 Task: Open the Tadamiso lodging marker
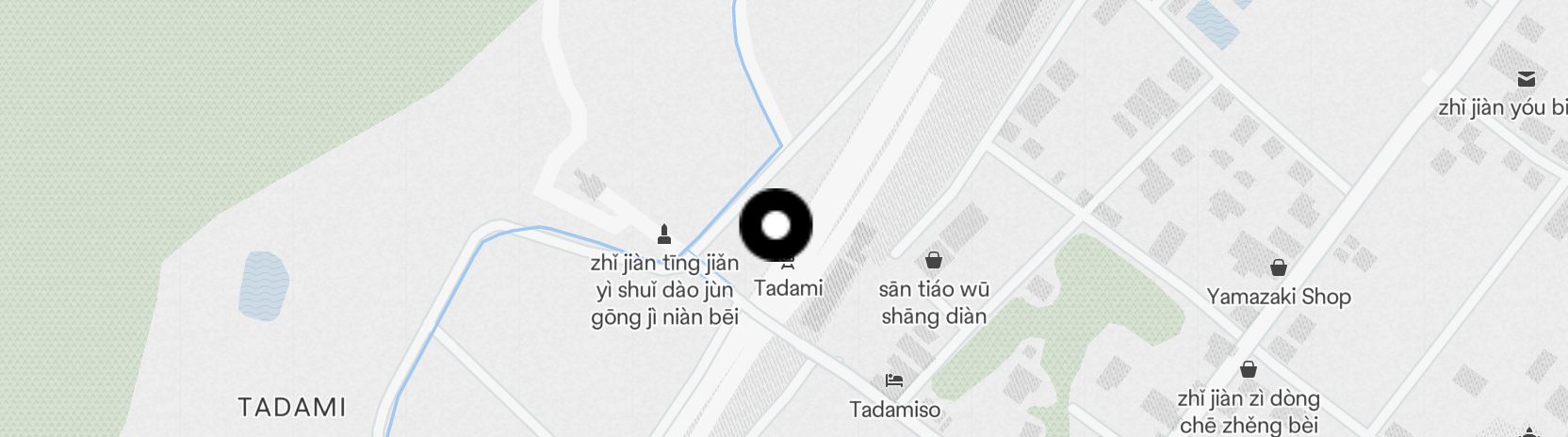coord(894,380)
